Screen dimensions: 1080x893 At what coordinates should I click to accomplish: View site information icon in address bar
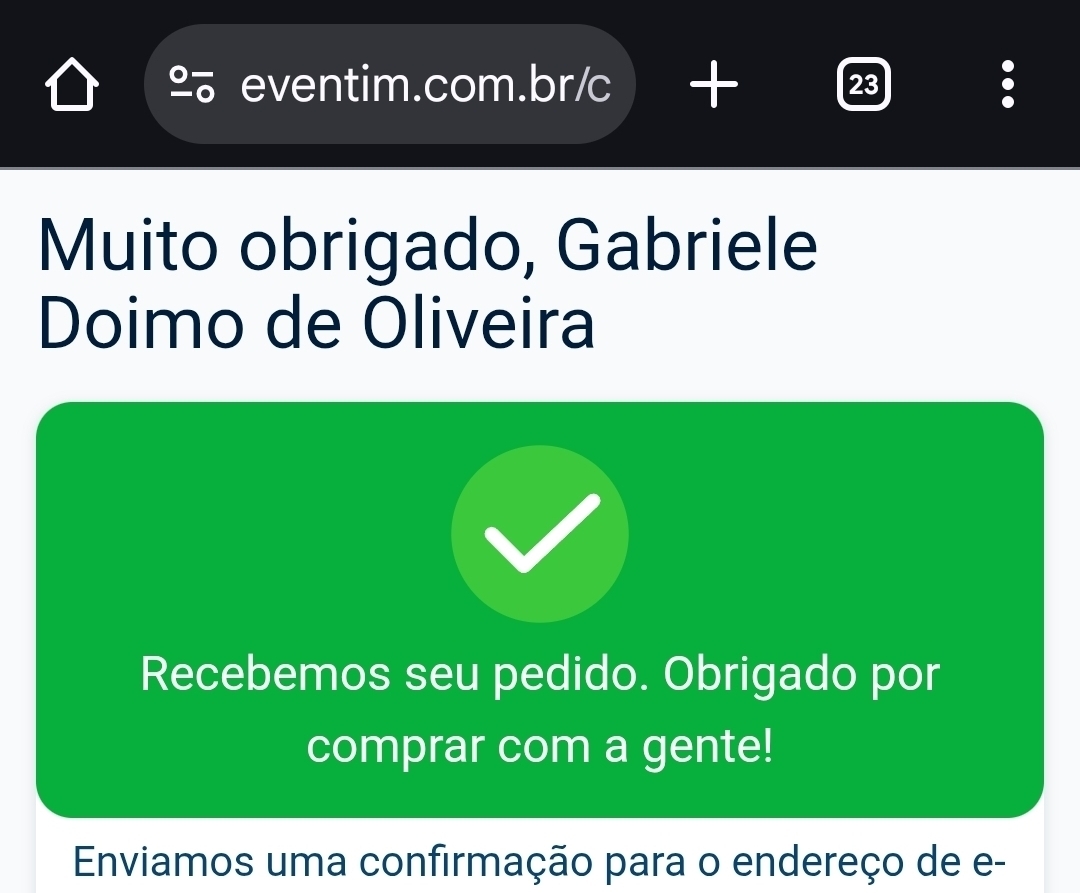click(x=192, y=86)
